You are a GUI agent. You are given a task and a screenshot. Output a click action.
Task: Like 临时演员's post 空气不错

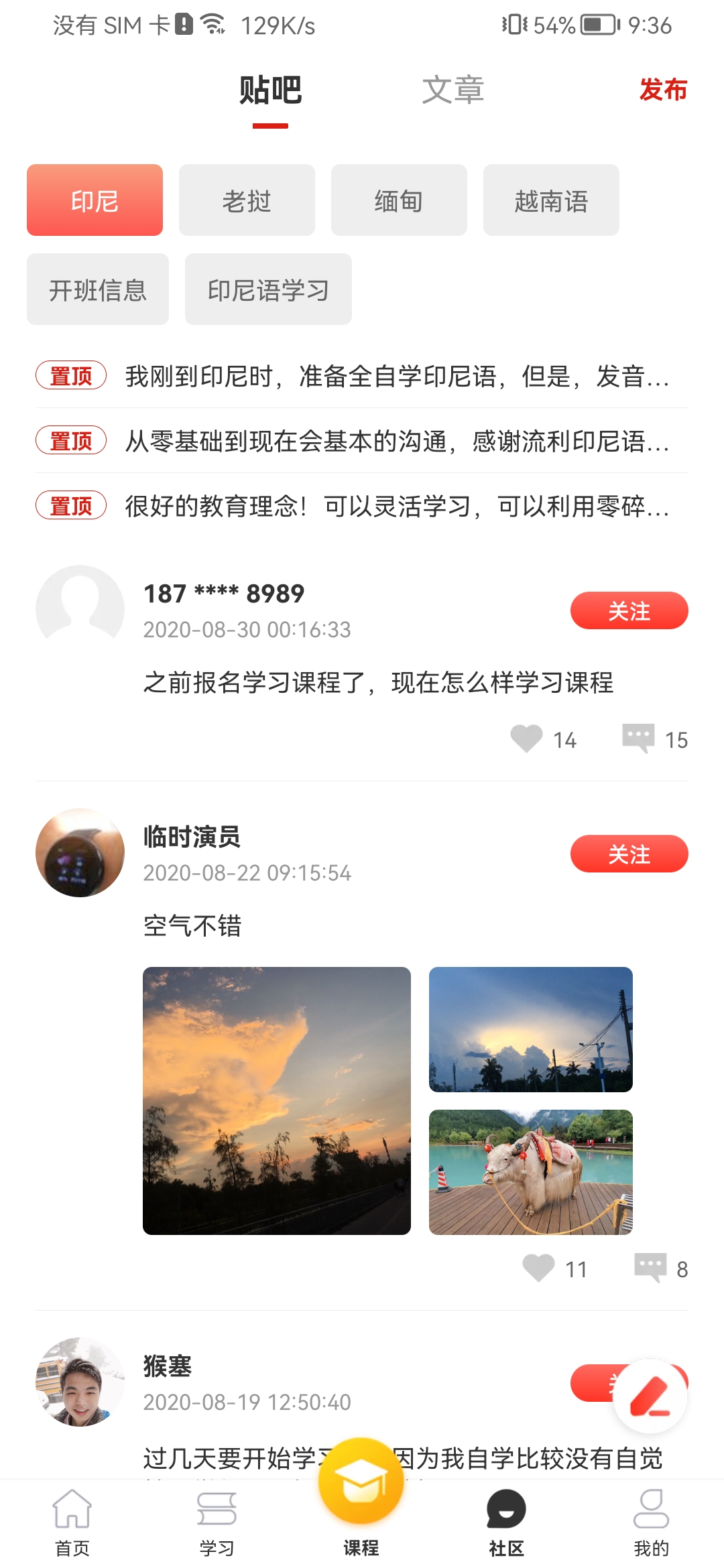tap(538, 1268)
